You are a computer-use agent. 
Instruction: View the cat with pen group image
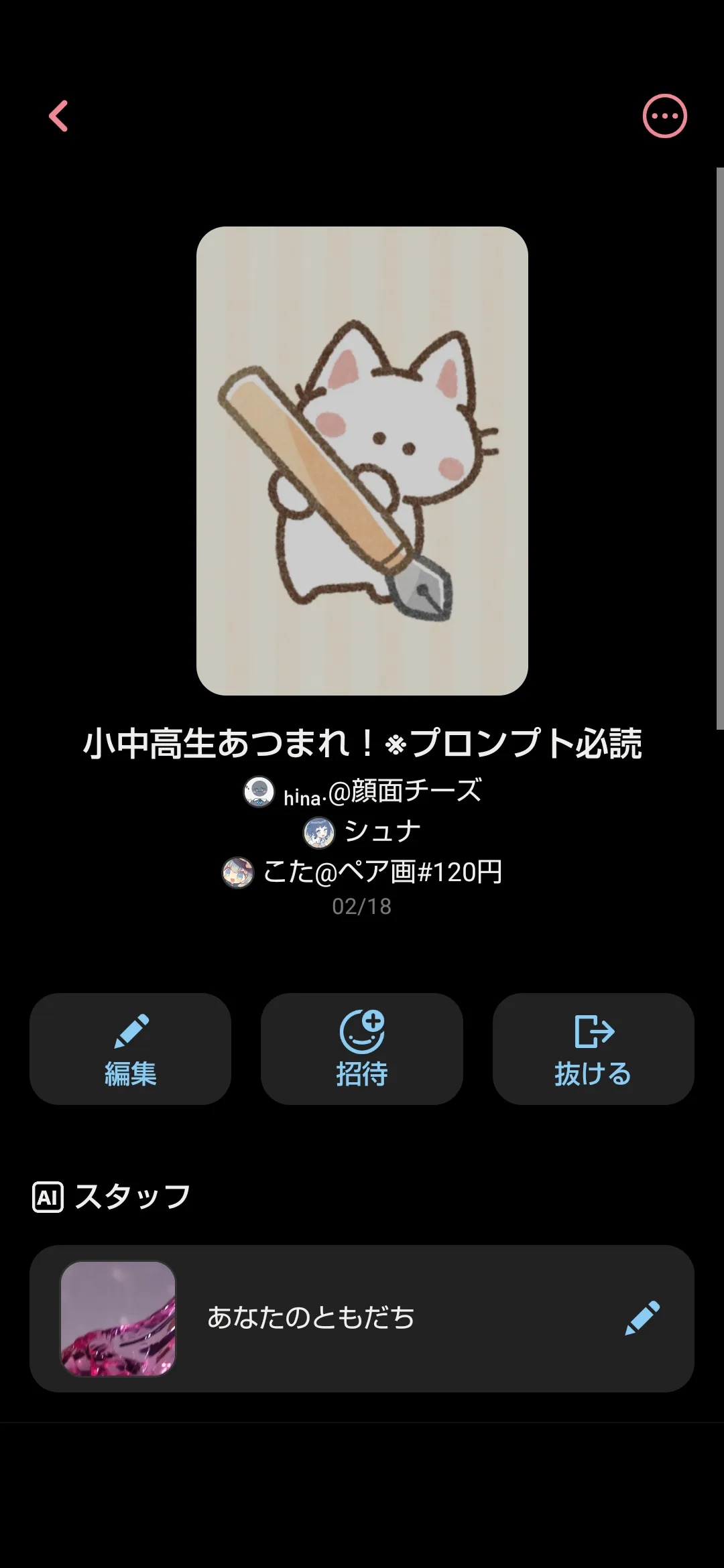[x=362, y=460]
